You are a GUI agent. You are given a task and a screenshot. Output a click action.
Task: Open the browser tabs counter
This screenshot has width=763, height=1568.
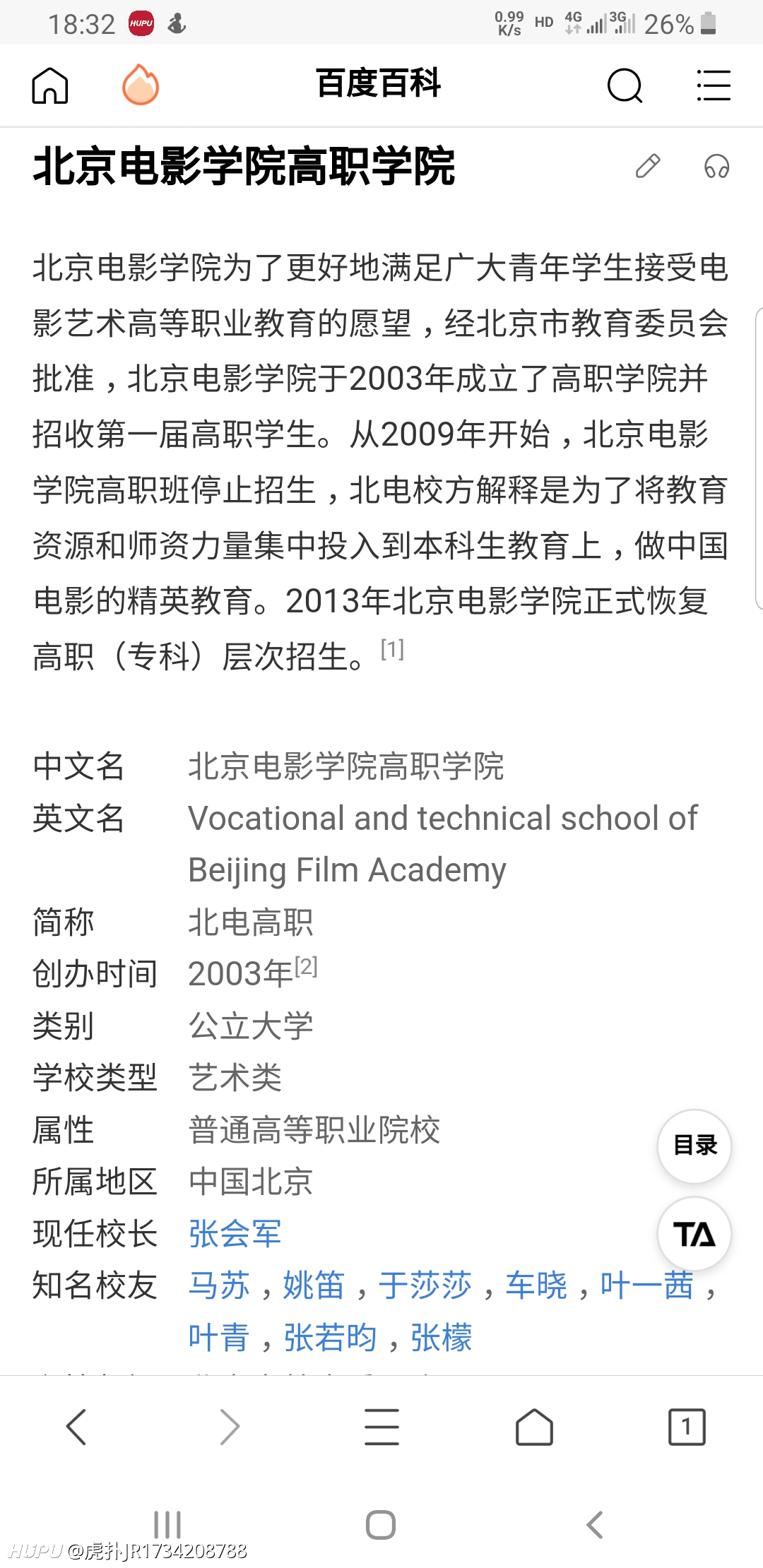[x=687, y=1427]
